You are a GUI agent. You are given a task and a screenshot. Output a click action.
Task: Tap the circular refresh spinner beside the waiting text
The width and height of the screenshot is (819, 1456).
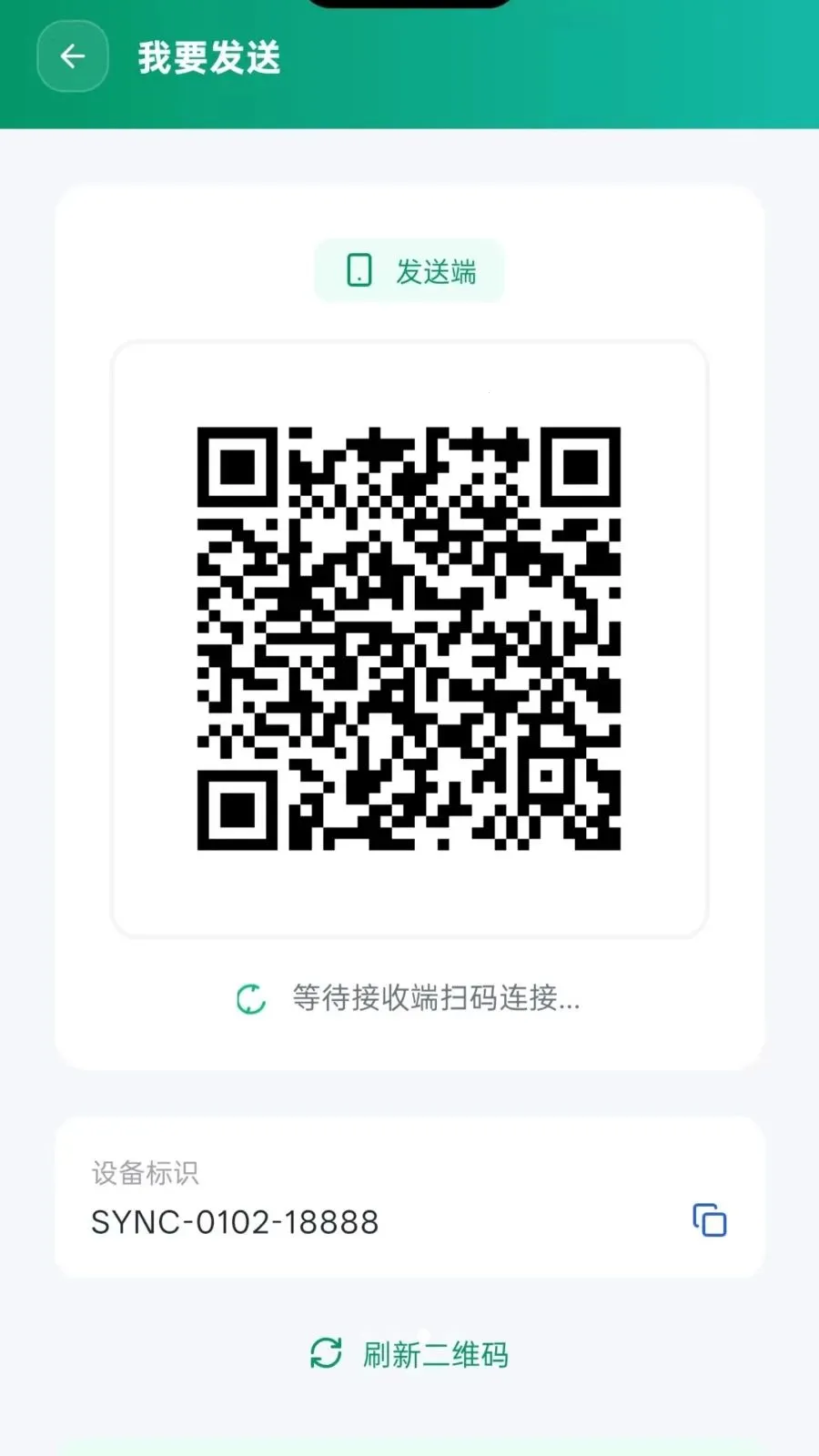tap(251, 999)
